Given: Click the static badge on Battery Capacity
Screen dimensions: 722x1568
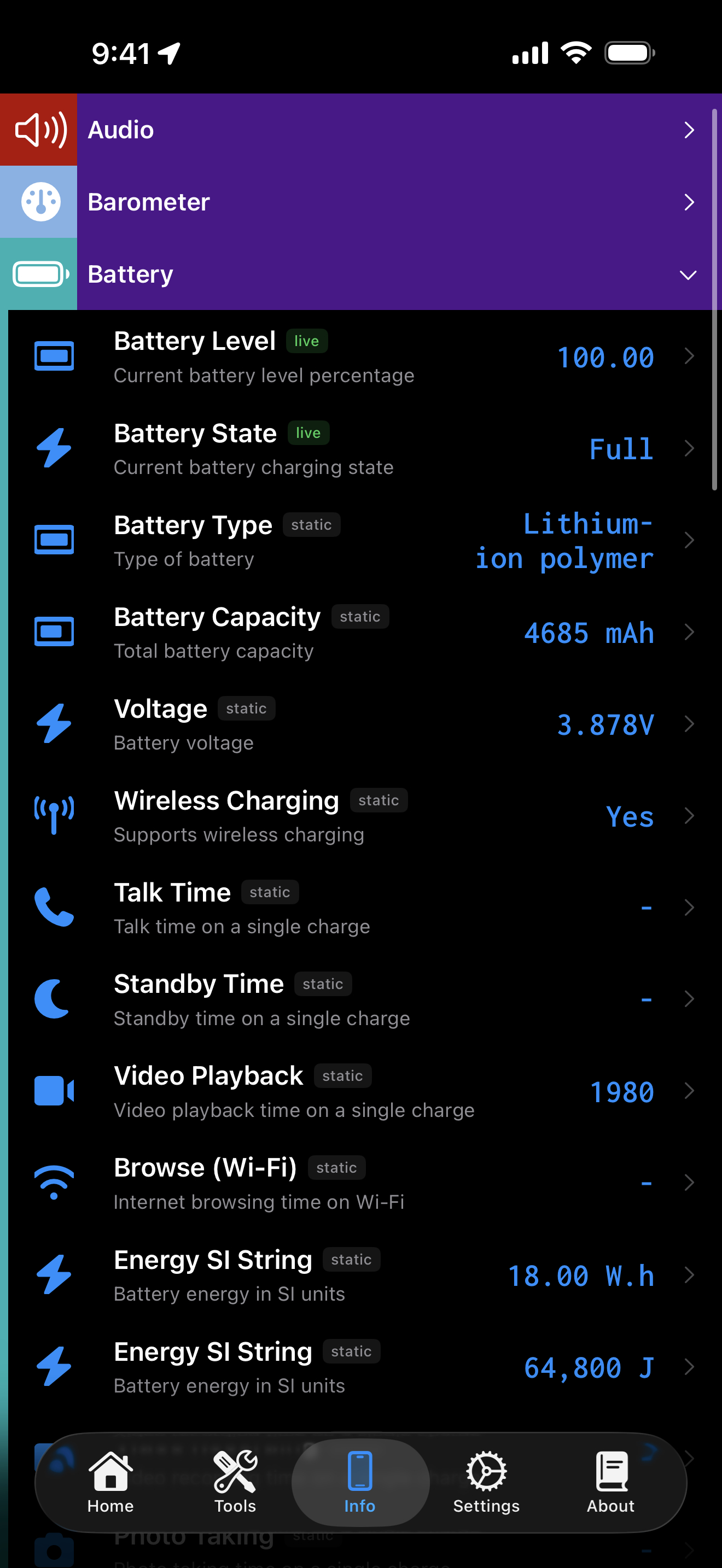Looking at the screenshot, I should [x=360, y=617].
